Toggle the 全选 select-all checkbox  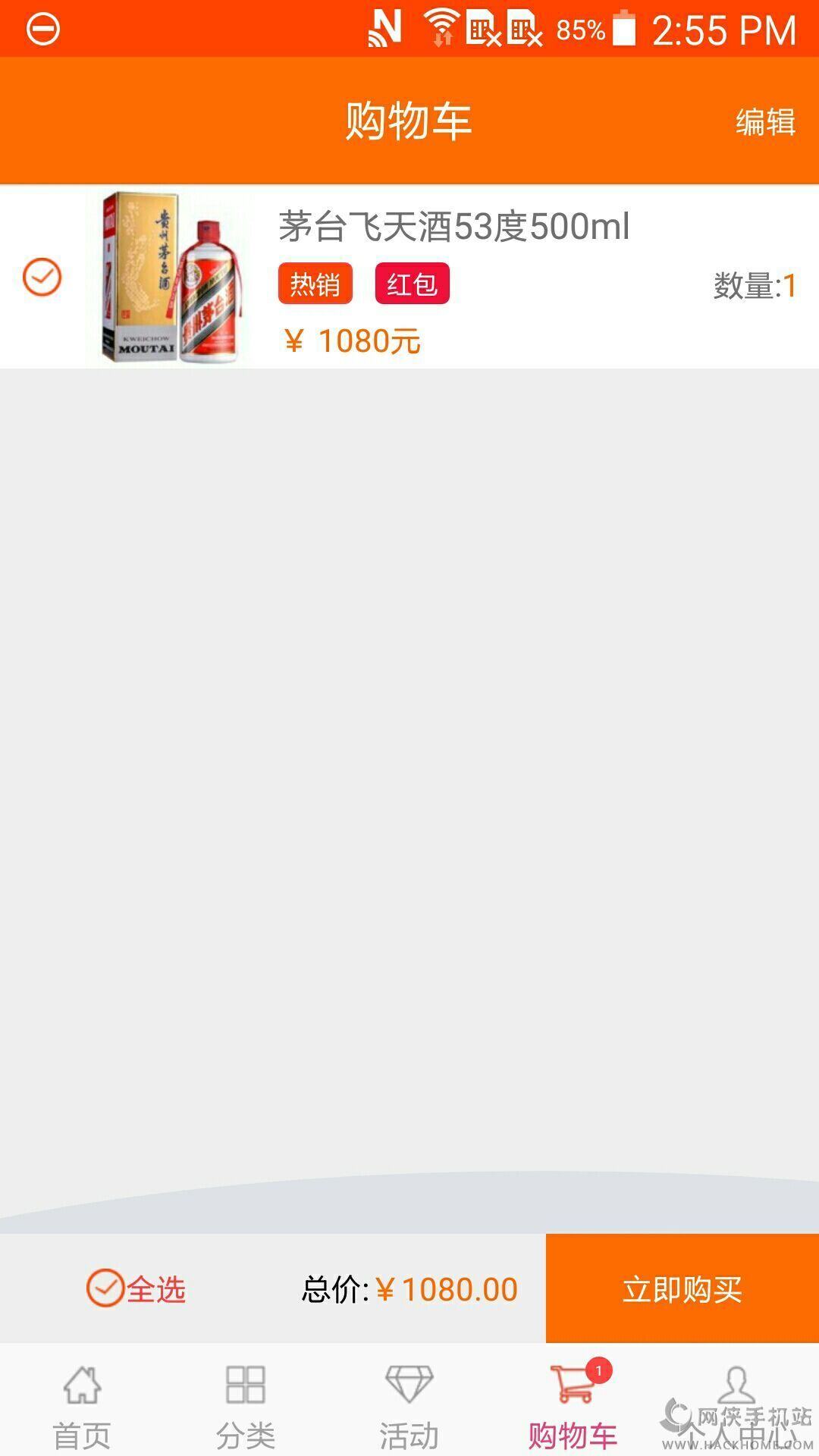tap(136, 1288)
